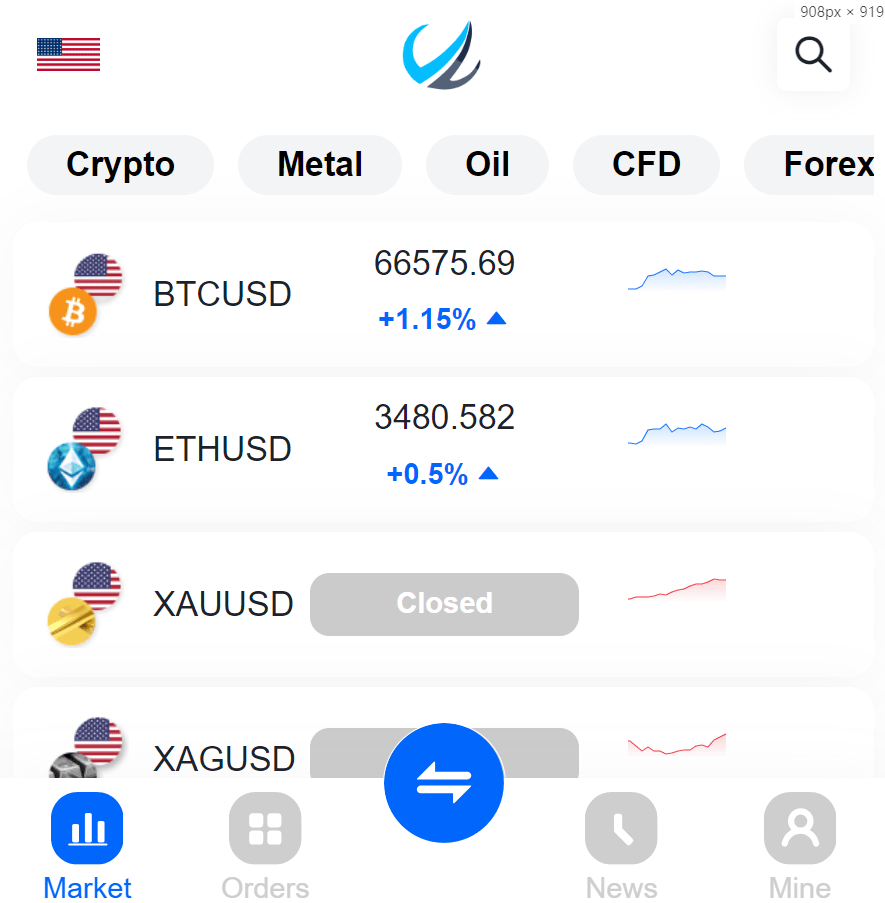Image resolution: width=885 pixels, height=903 pixels.
Task: Open the BTCUSD market row
Action: pos(222,294)
